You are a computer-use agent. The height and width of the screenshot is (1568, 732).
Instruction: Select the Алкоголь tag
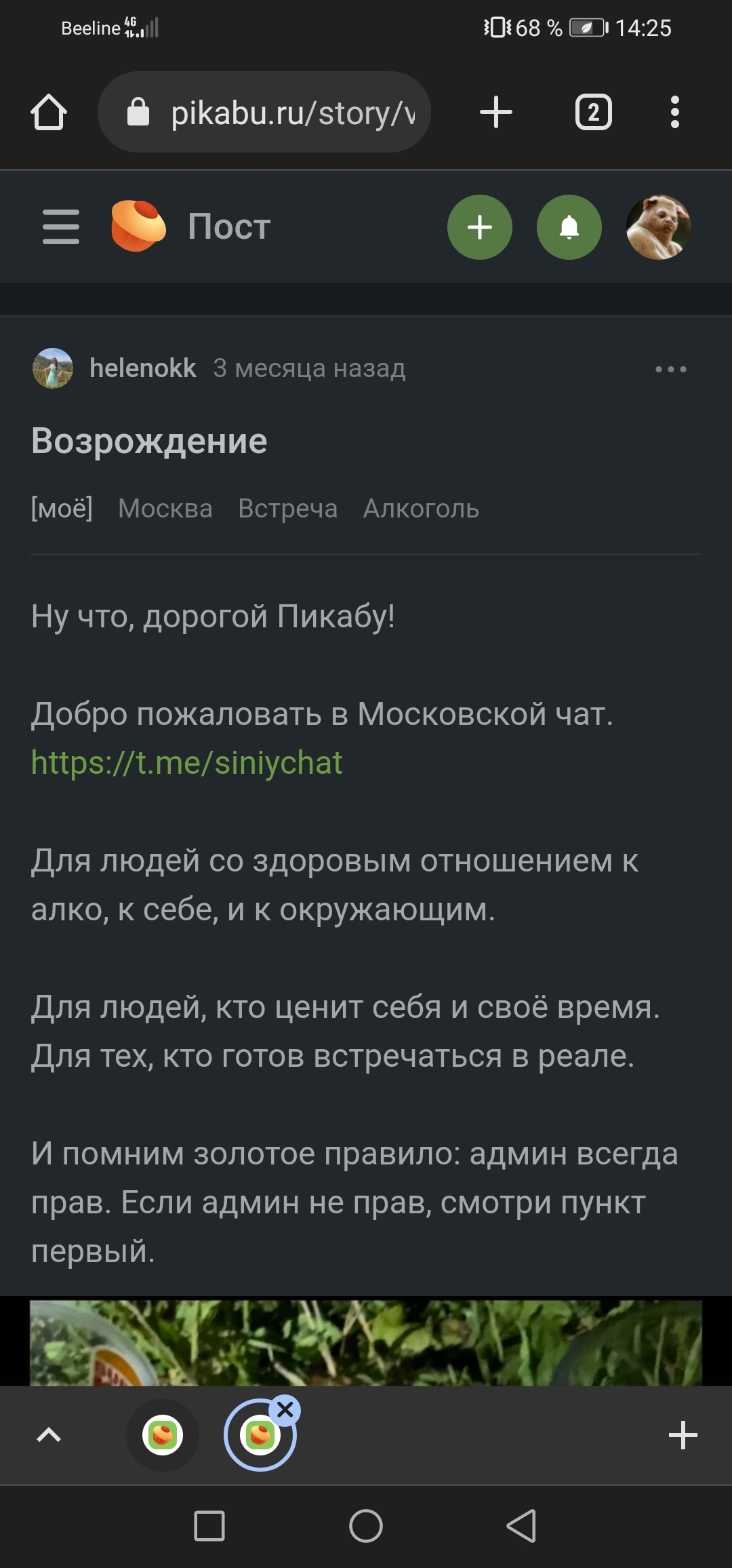click(421, 509)
